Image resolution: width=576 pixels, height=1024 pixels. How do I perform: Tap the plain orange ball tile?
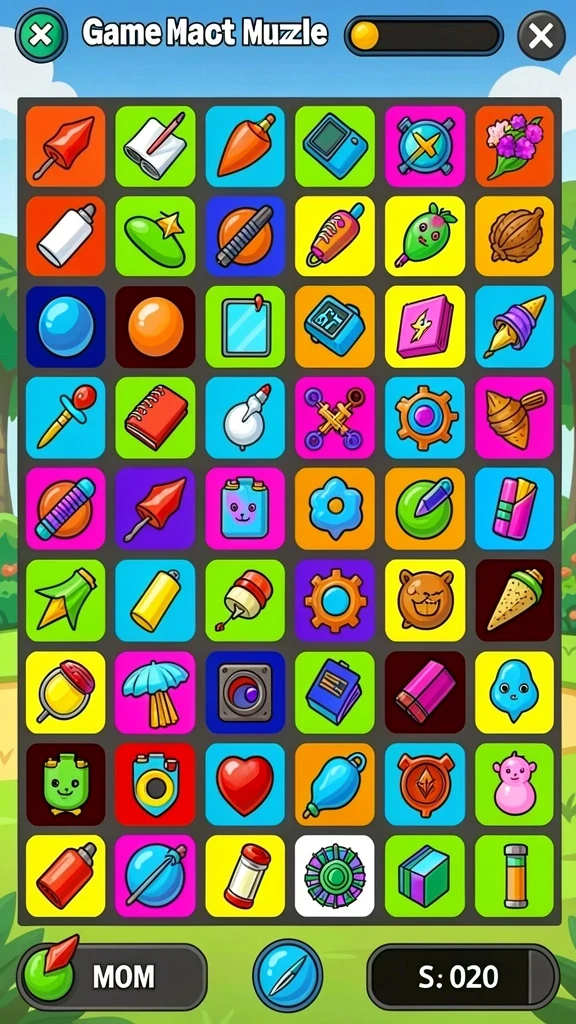coord(155,327)
